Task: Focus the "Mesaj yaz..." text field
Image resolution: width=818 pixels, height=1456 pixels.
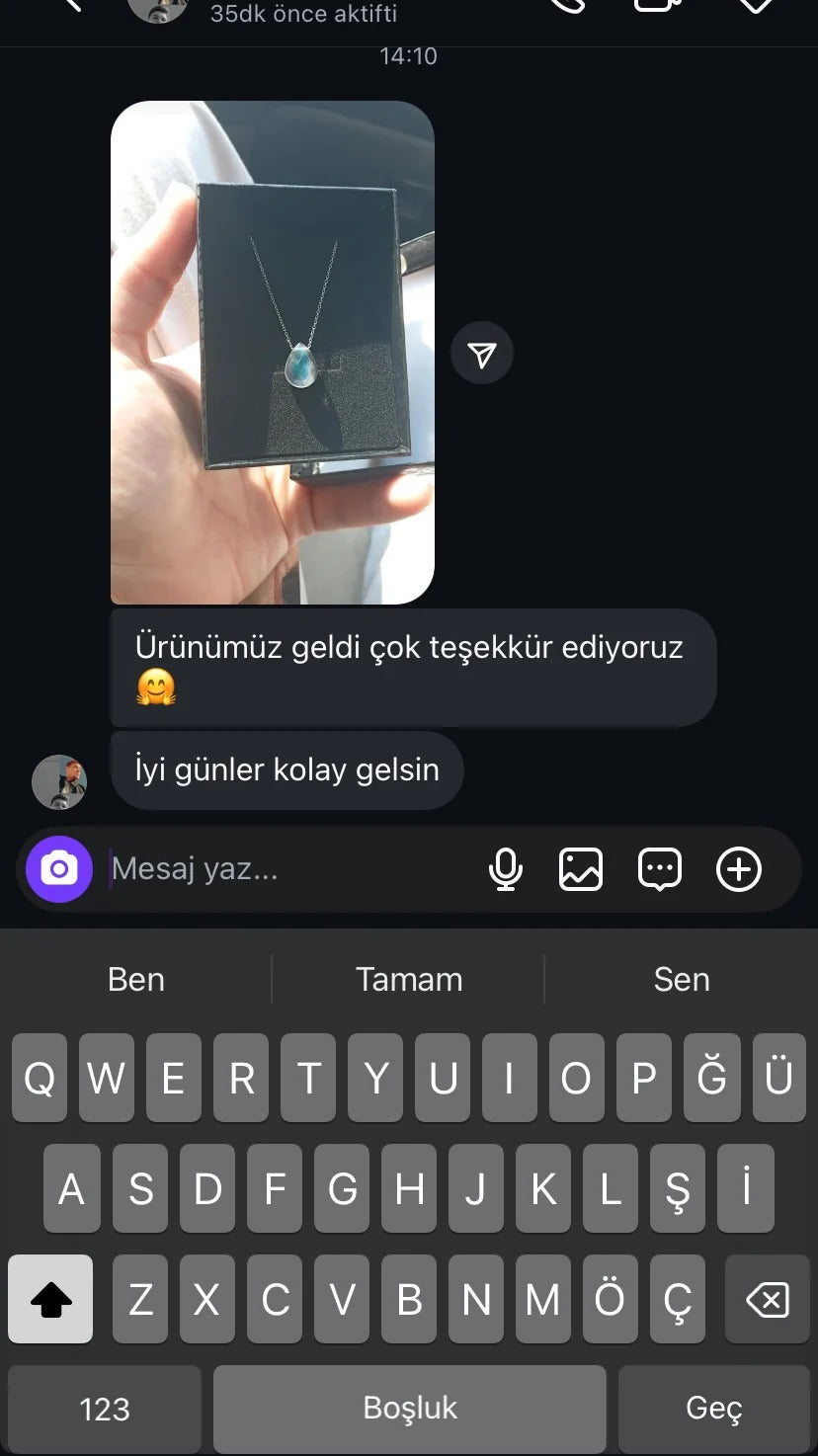Action: point(286,869)
